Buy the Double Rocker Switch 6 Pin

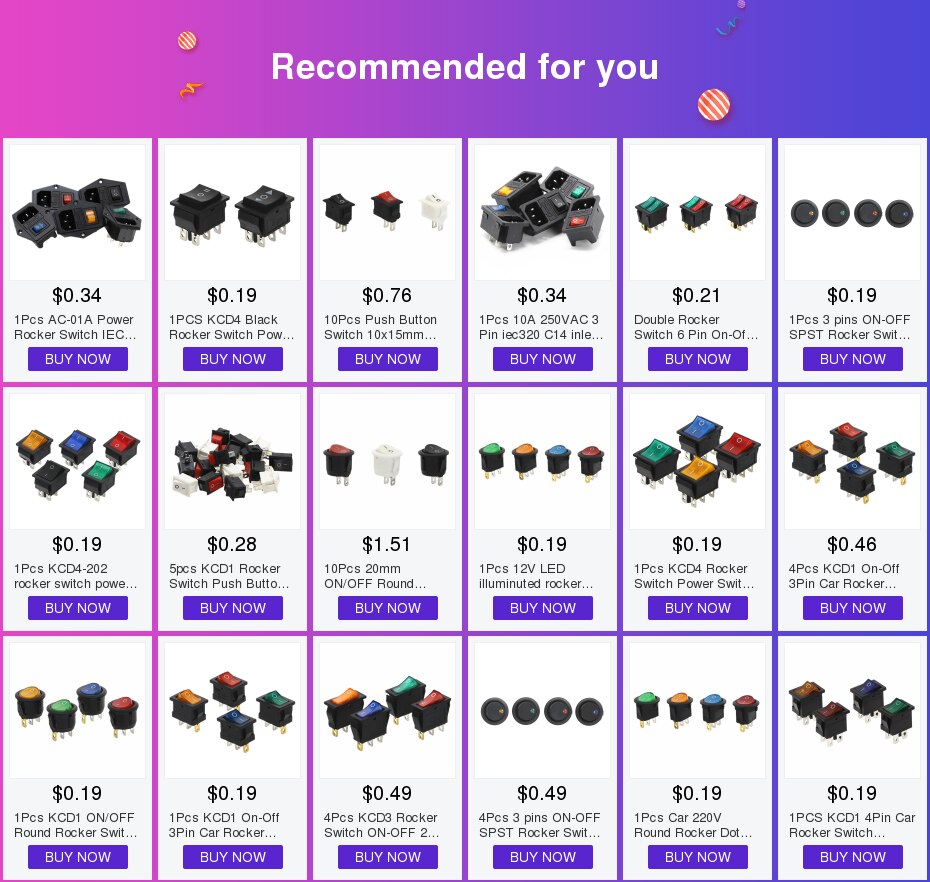pyautogui.click(x=697, y=359)
